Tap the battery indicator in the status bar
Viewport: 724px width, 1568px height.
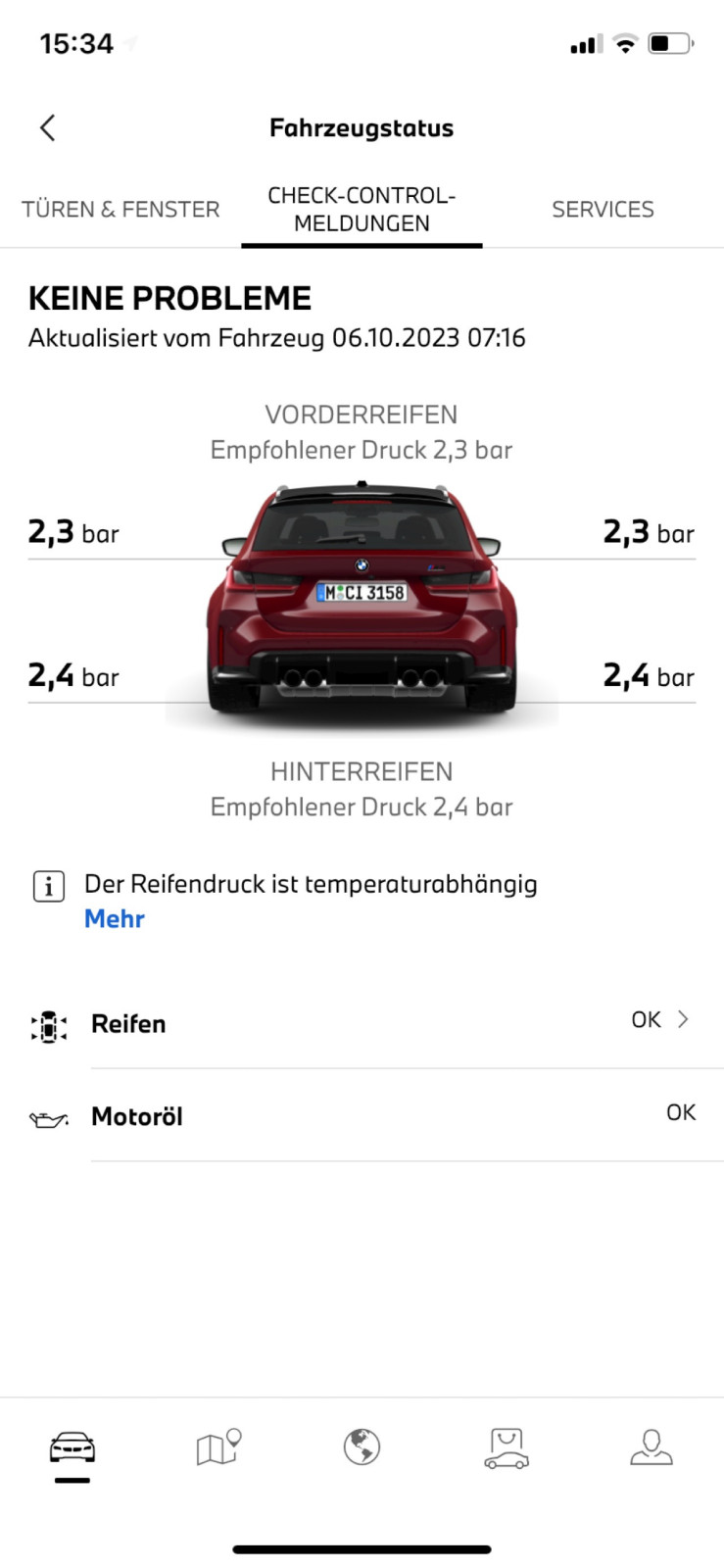[x=670, y=42]
